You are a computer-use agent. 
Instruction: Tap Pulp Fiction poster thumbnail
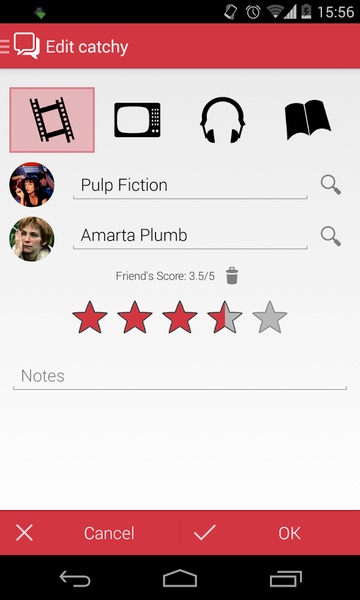tap(32, 185)
